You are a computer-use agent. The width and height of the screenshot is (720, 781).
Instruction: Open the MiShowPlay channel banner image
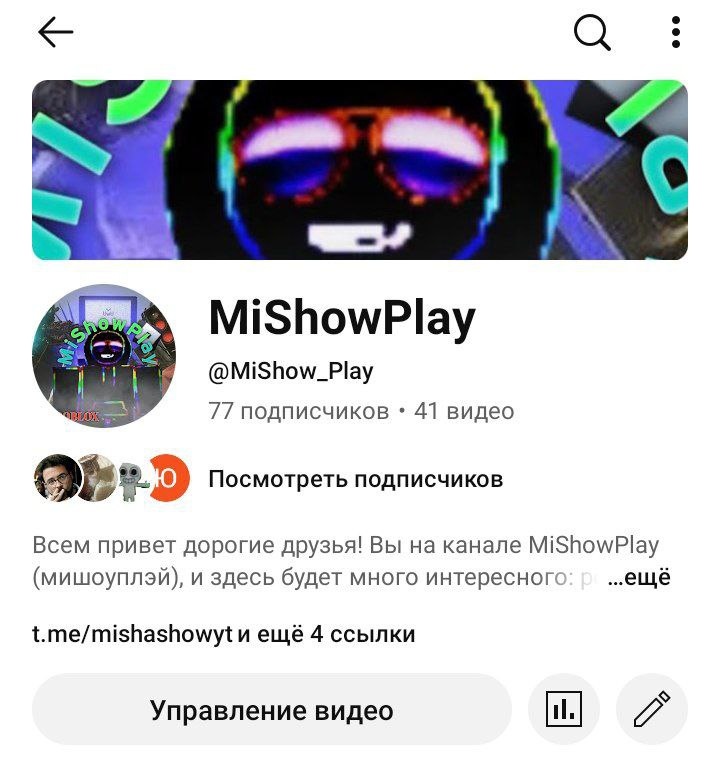[360, 169]
